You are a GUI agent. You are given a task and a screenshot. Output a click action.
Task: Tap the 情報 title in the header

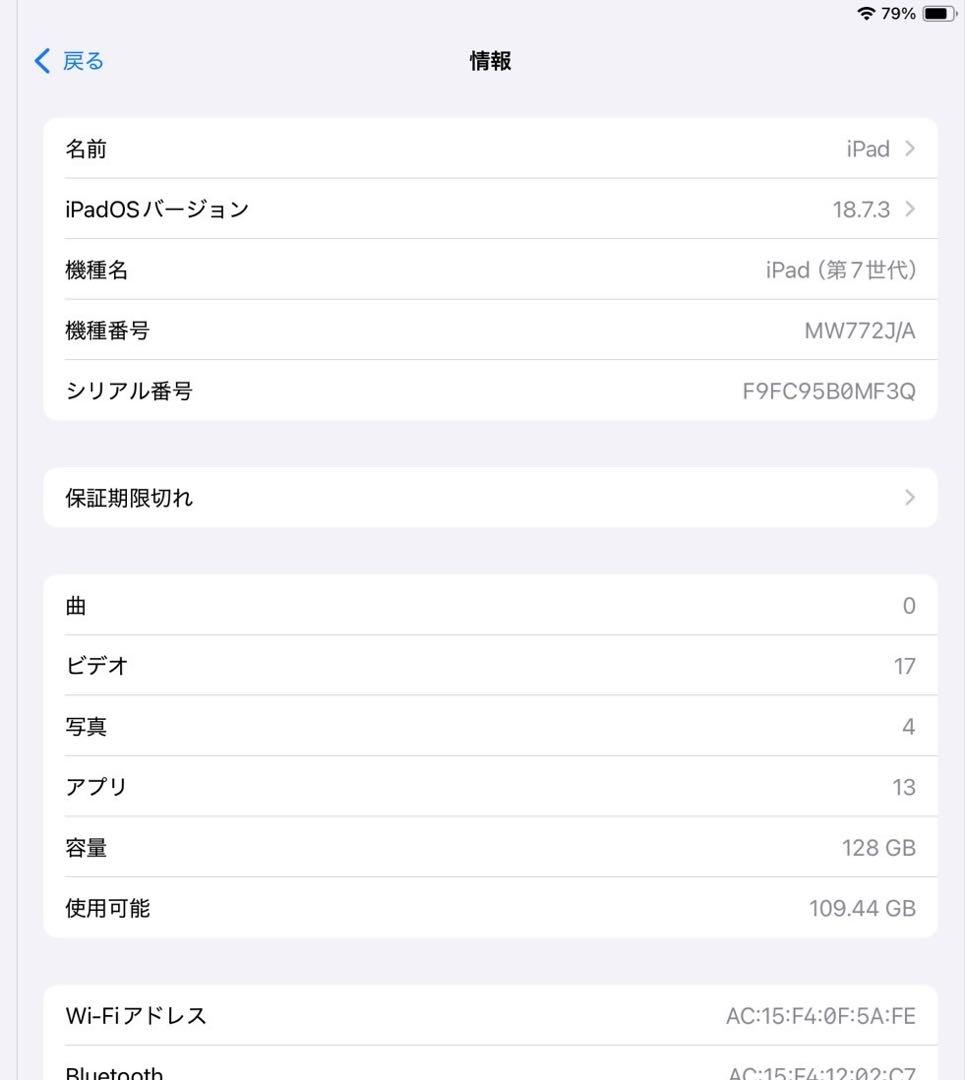489,61
